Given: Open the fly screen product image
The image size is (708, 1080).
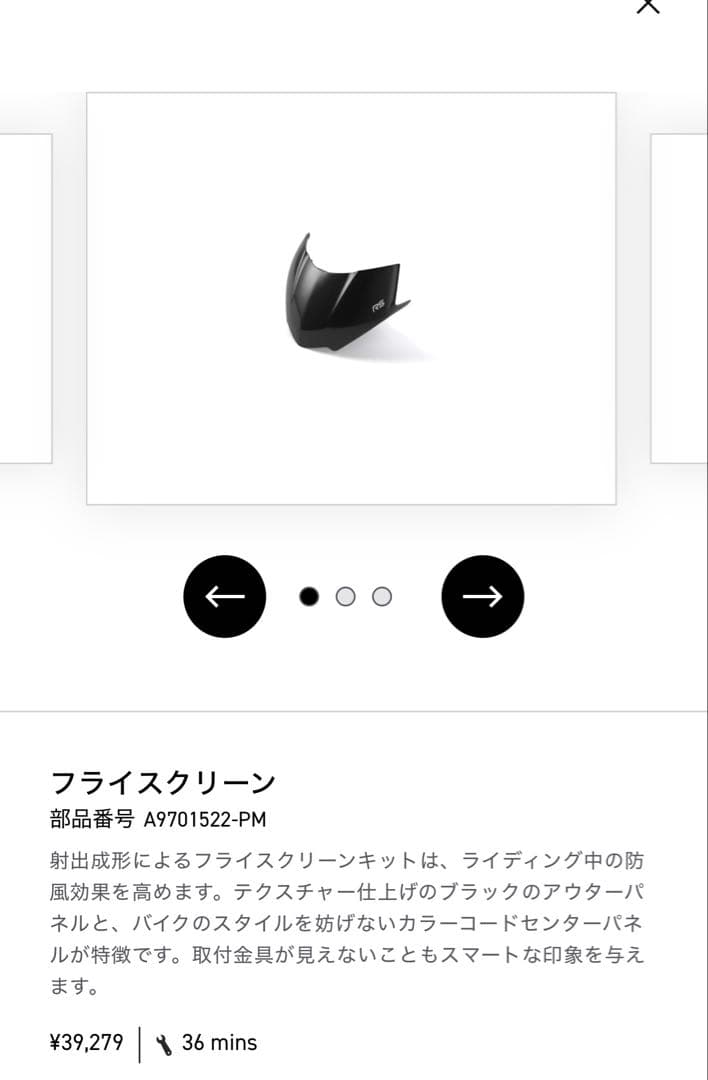Looking at the screenshot, I should click(351, 298).
